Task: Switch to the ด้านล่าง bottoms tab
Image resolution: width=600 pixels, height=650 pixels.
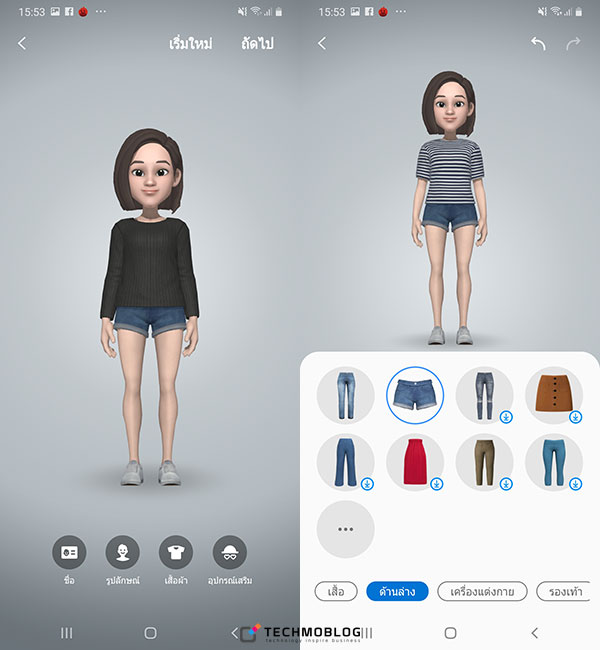Action: click(397, 591)
